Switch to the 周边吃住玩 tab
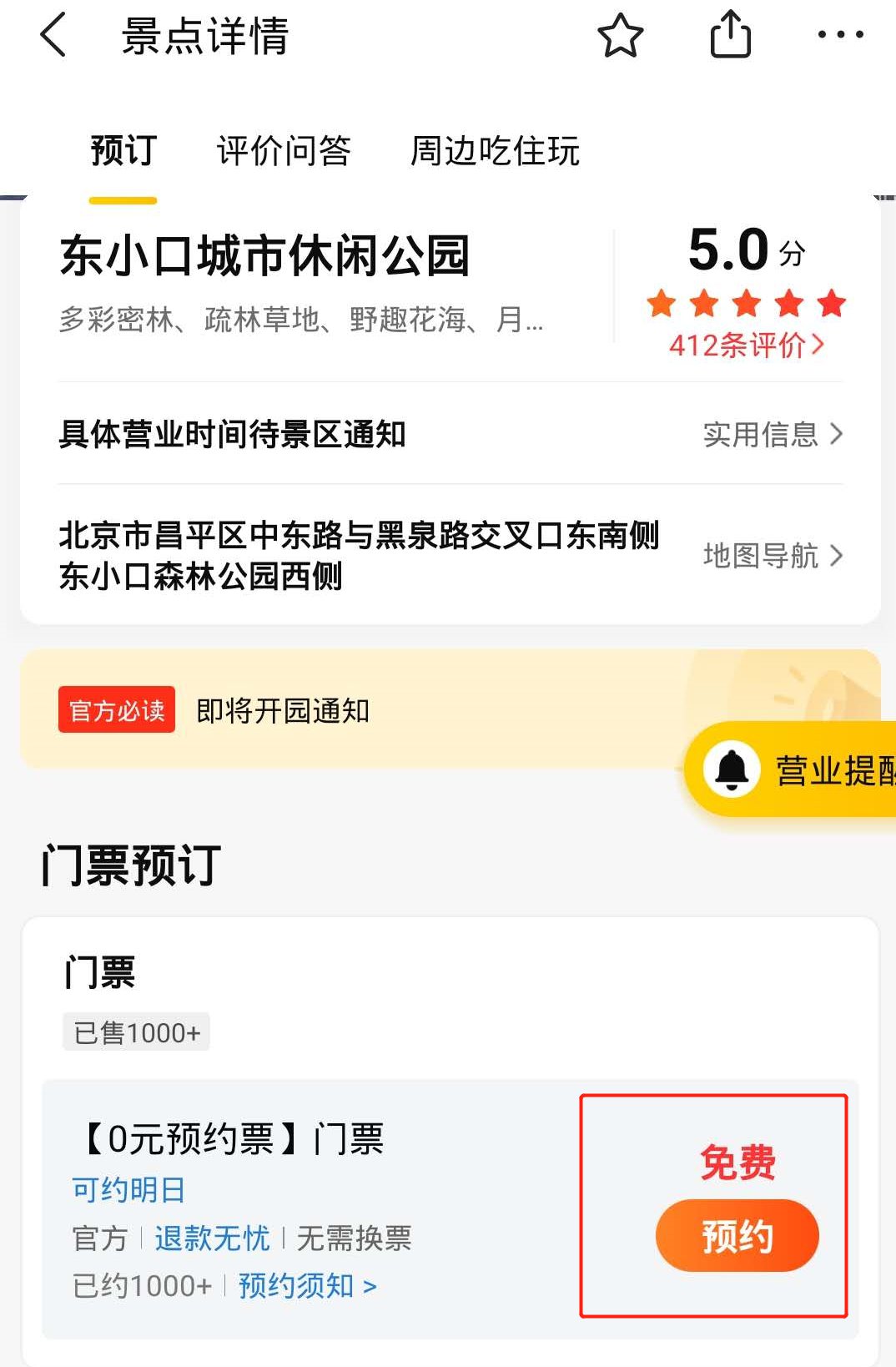 point(495,151)
